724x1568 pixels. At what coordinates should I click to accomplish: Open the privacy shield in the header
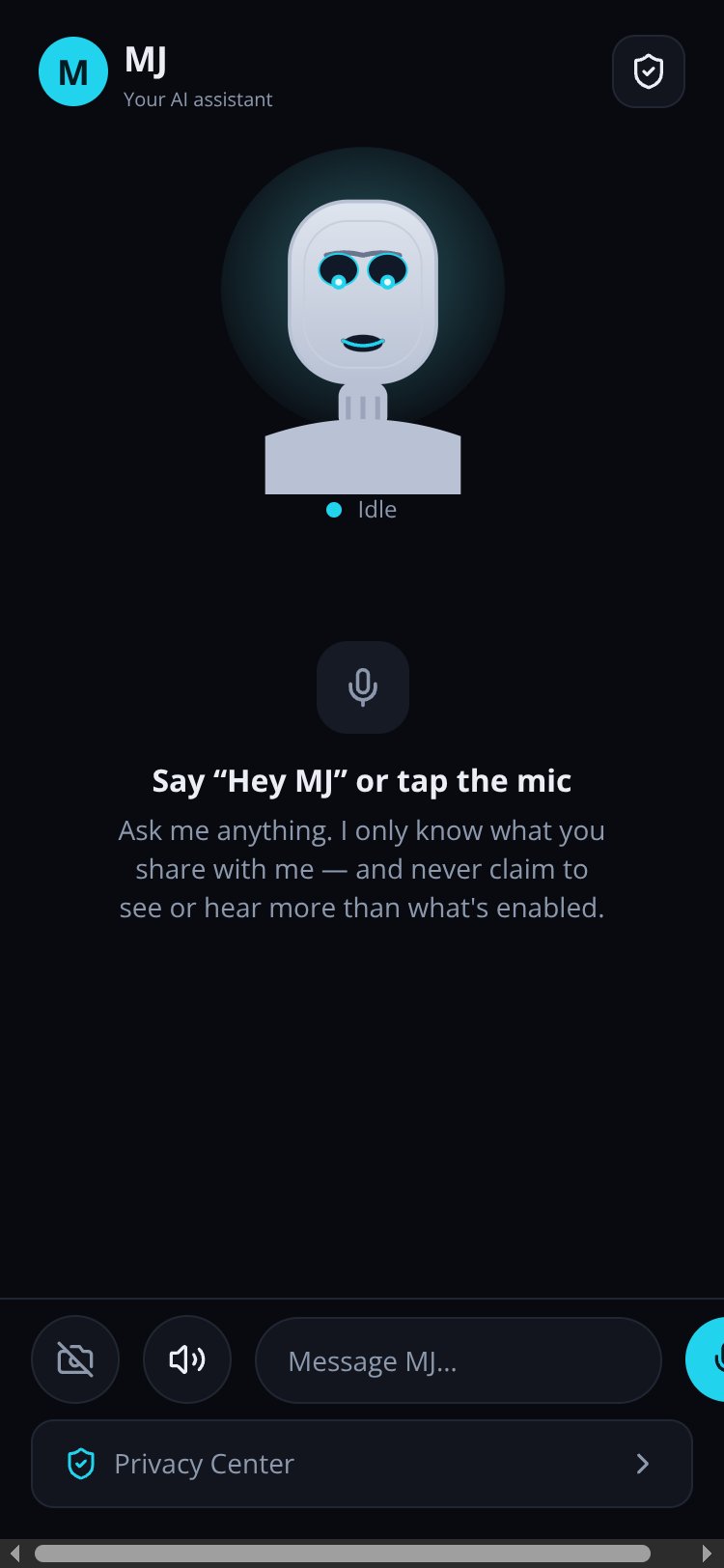coord(649,71)
